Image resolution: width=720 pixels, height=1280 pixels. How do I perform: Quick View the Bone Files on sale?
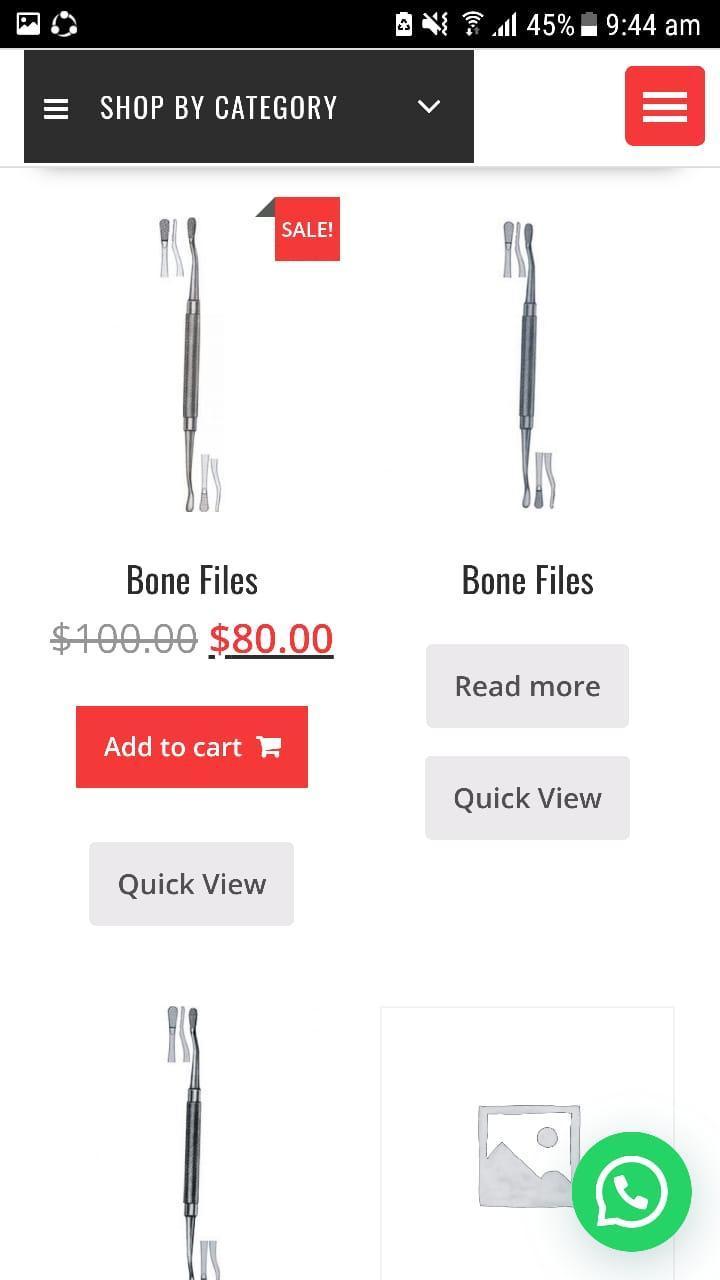(x=192, y=884)
